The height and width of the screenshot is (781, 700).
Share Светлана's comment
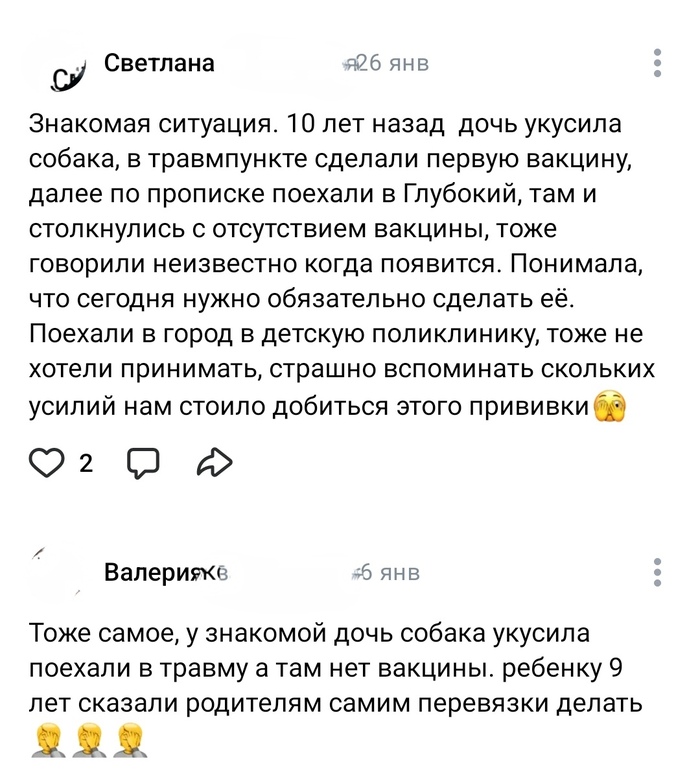coord(215,462)
